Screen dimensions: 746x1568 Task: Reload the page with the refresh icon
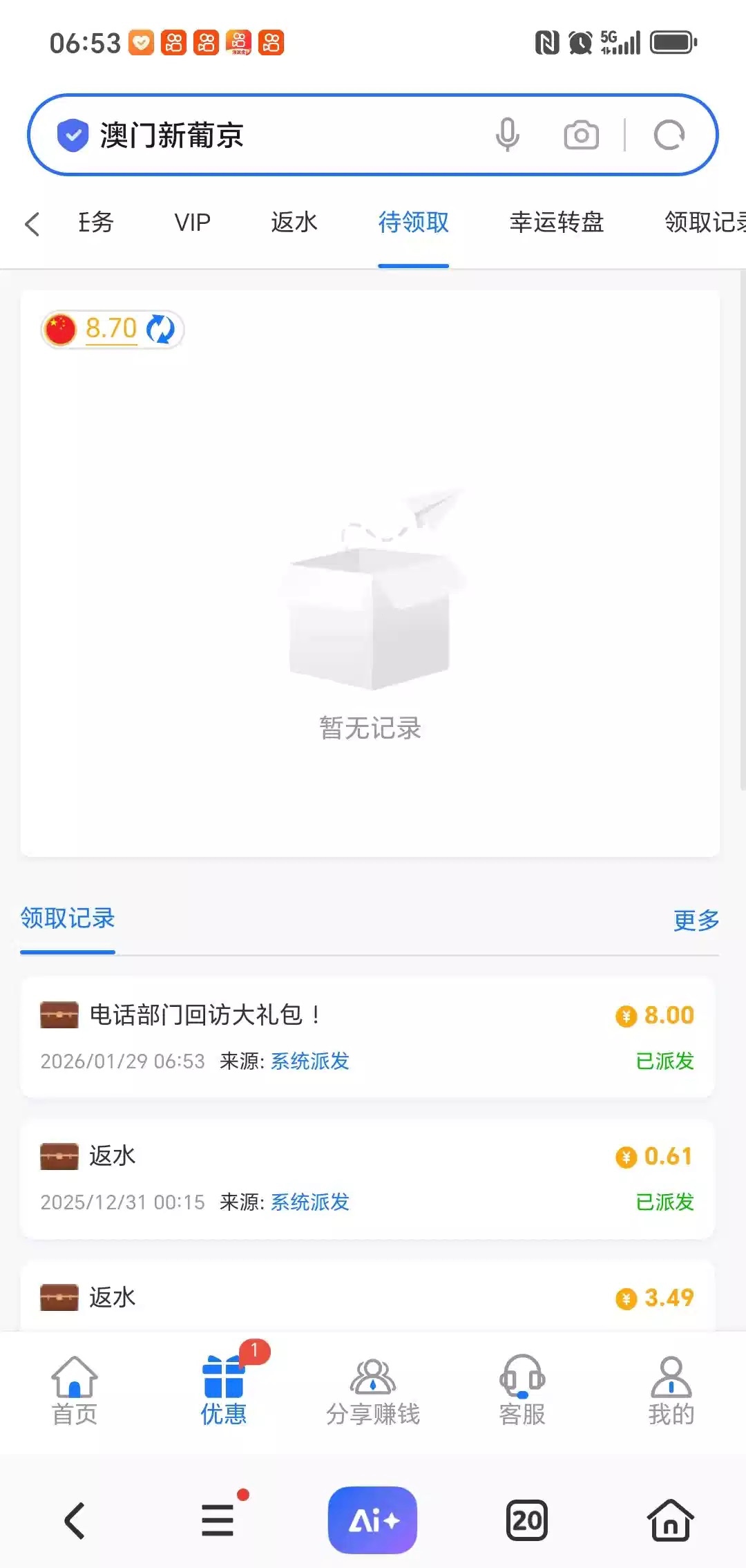pos(669,135)
